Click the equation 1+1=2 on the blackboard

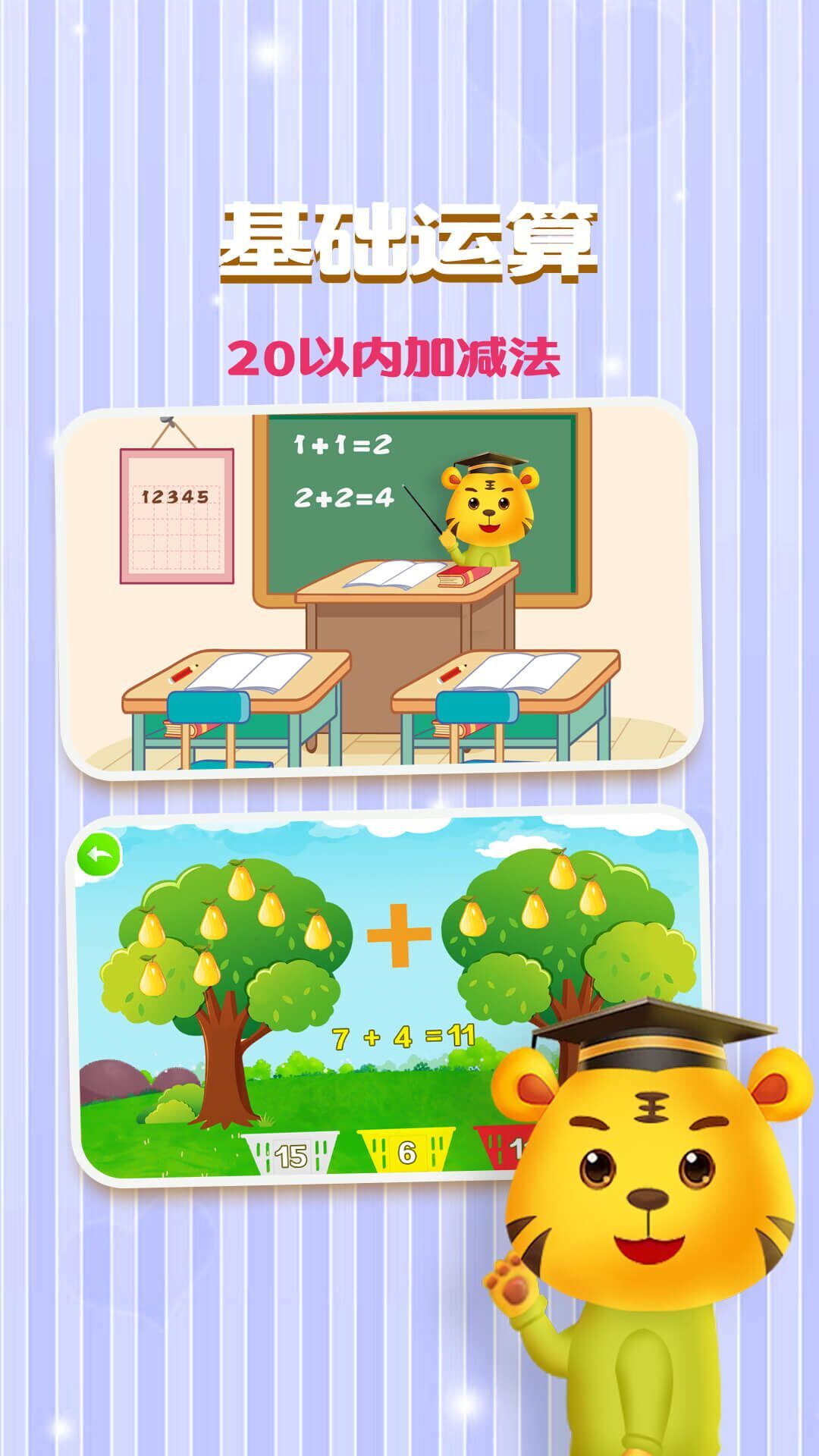341,444
